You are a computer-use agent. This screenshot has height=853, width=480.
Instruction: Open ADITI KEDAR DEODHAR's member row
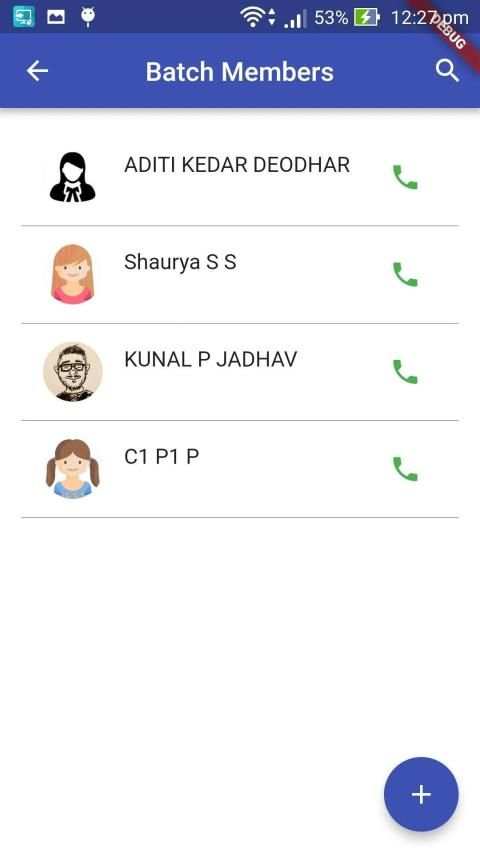240,177
